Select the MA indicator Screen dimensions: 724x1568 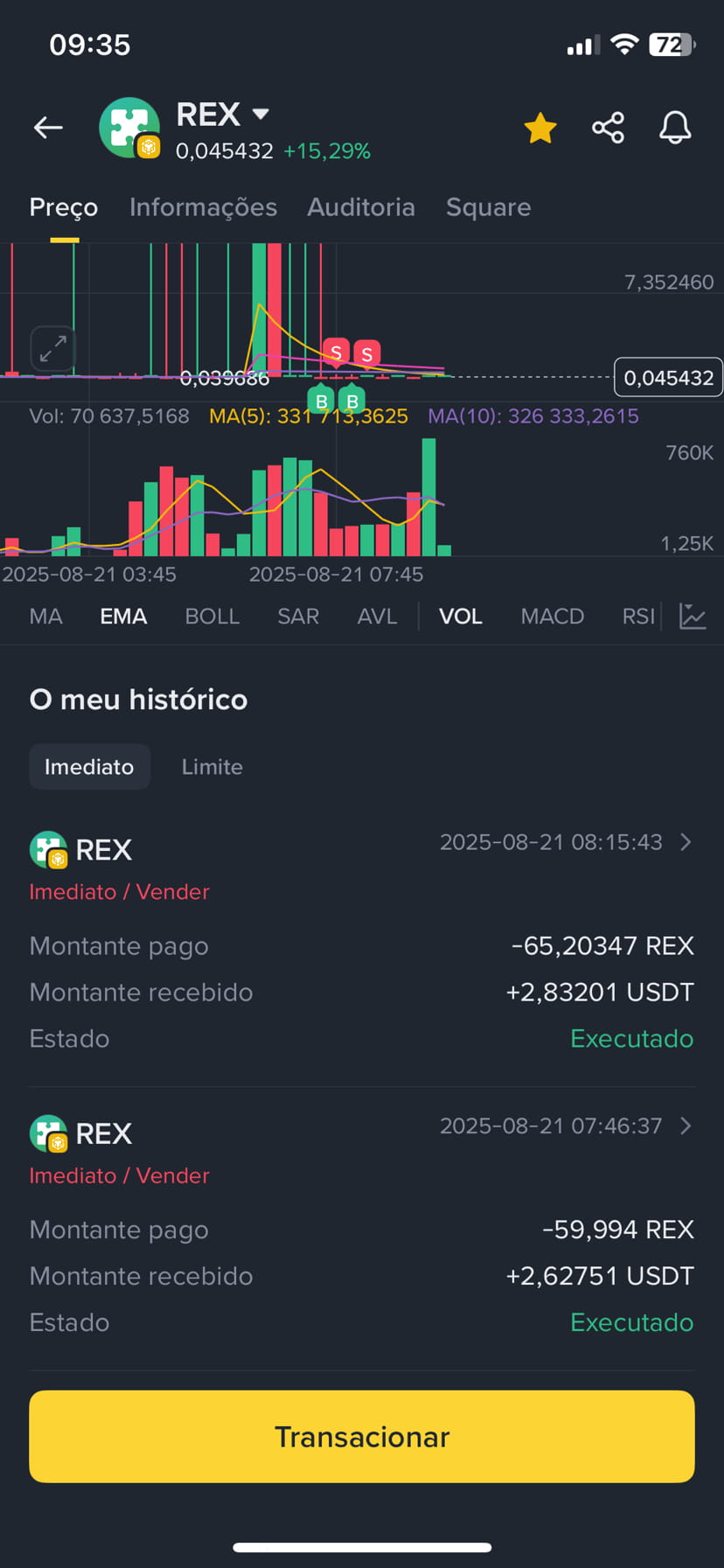[x=45, y=617]
